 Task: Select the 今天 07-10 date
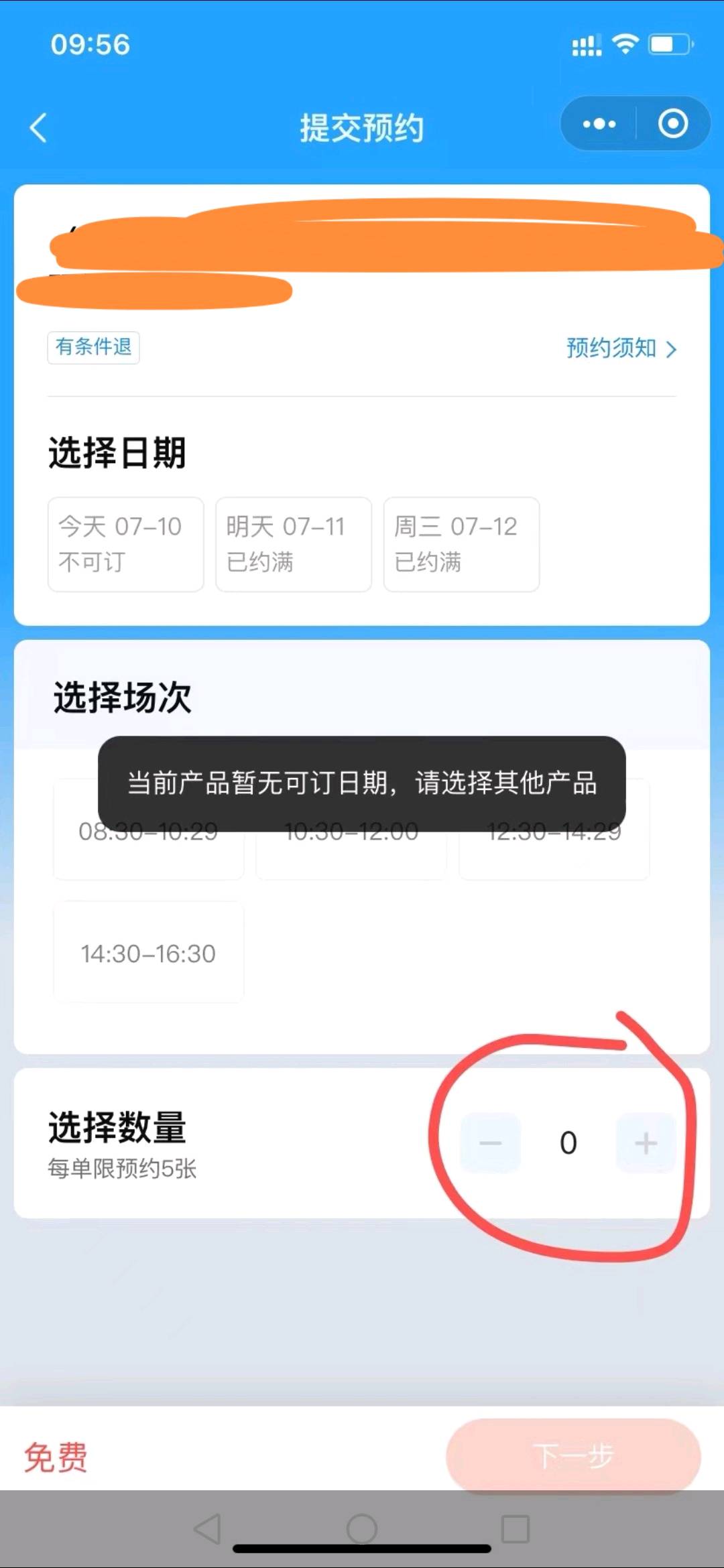coord(125,544)
